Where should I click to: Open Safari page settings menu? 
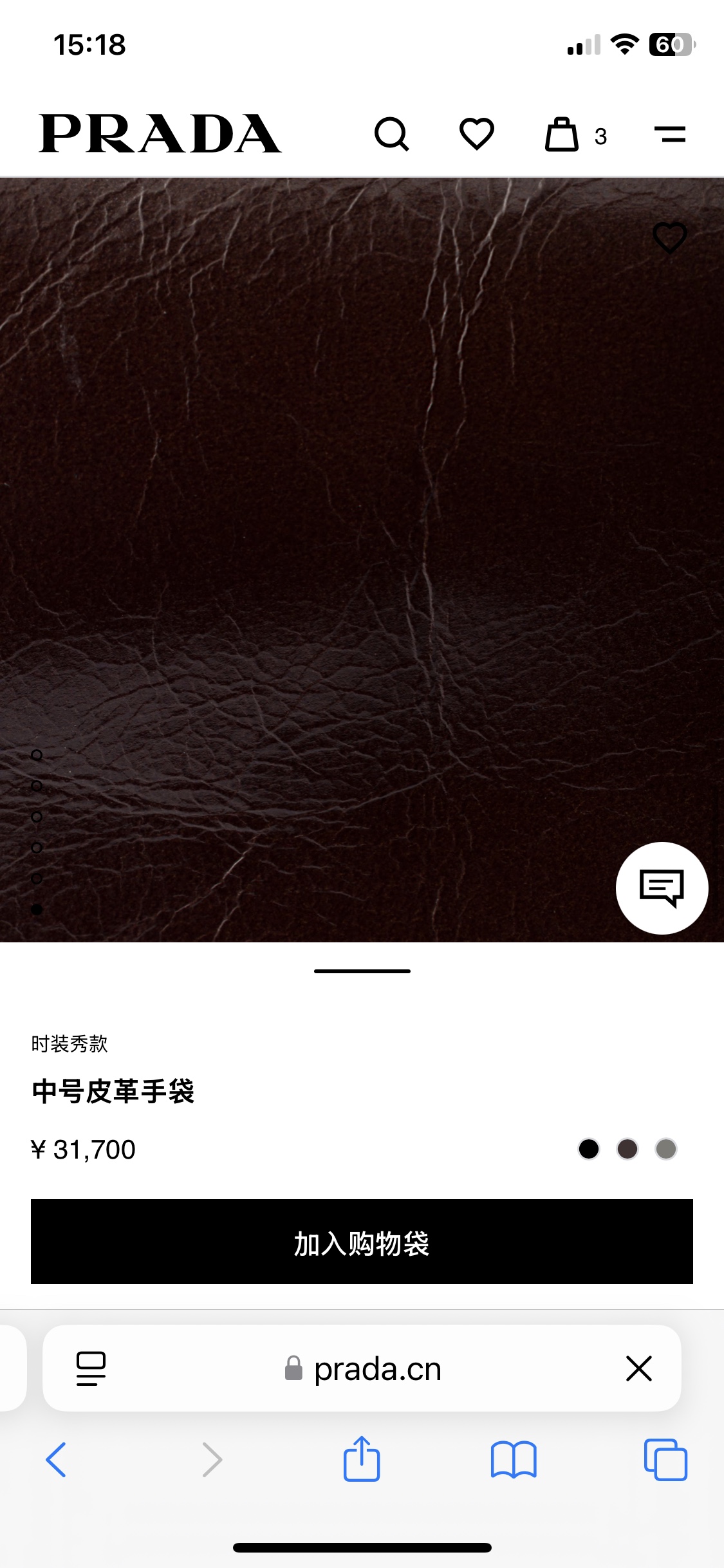(x=91, y=1368)
